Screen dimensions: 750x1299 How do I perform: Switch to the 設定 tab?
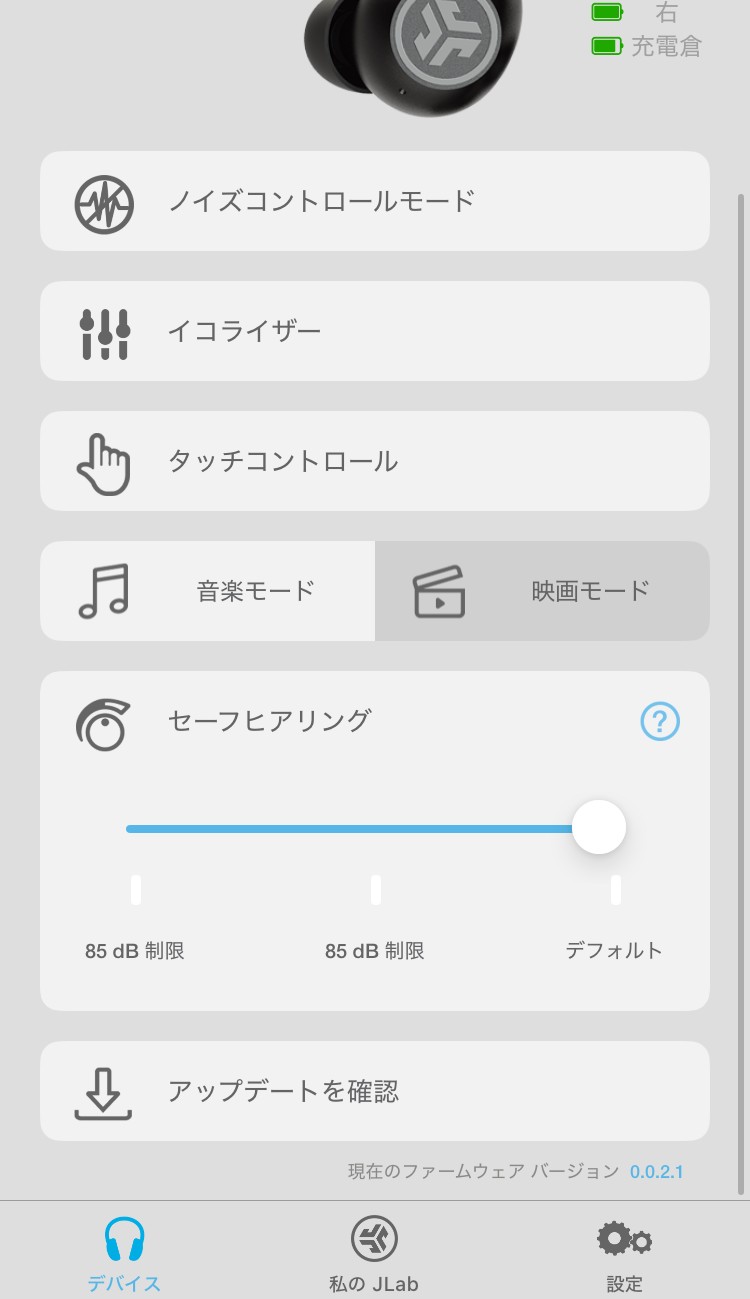623,1250
